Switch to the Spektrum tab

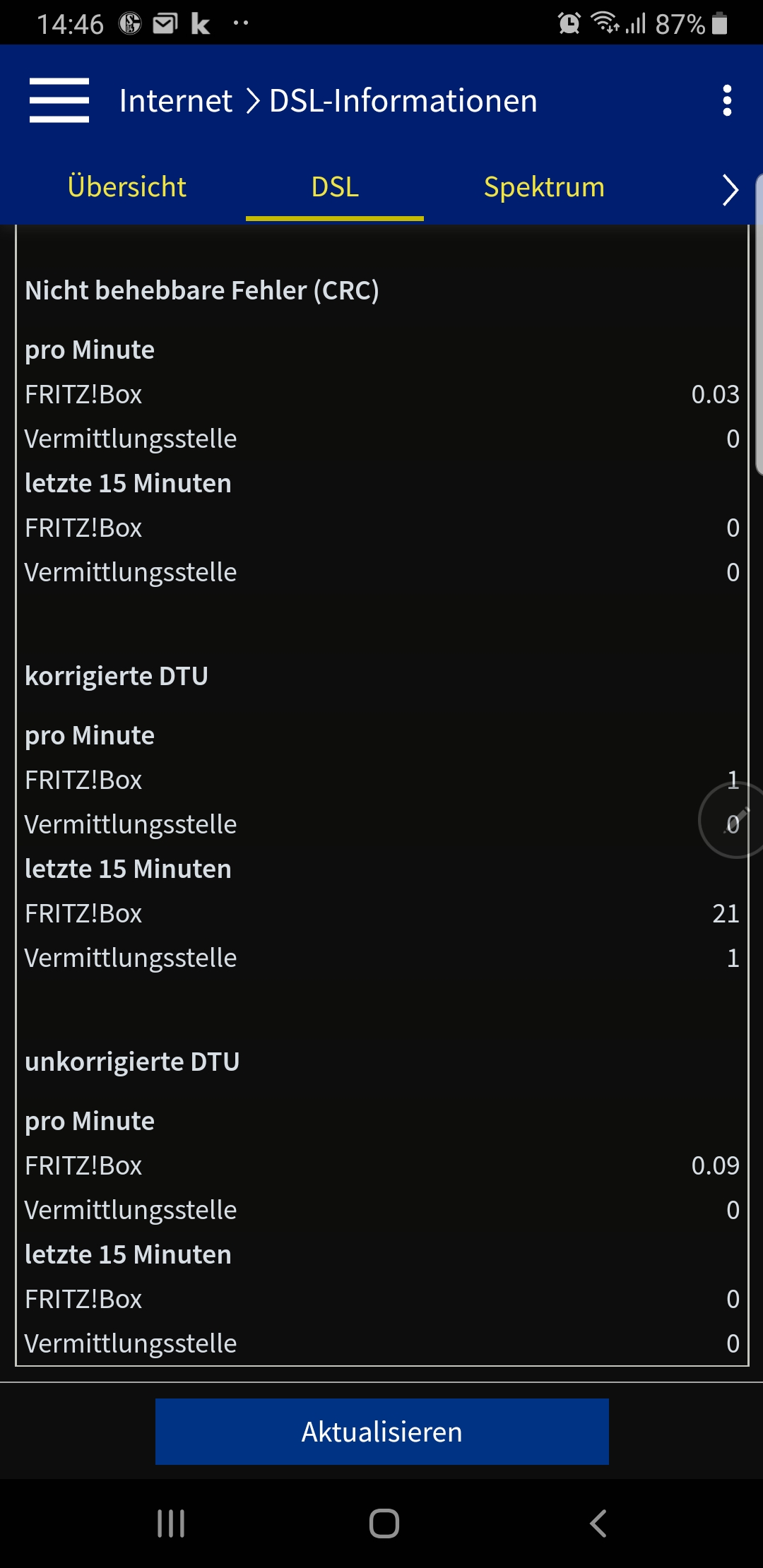click(544, 187)
